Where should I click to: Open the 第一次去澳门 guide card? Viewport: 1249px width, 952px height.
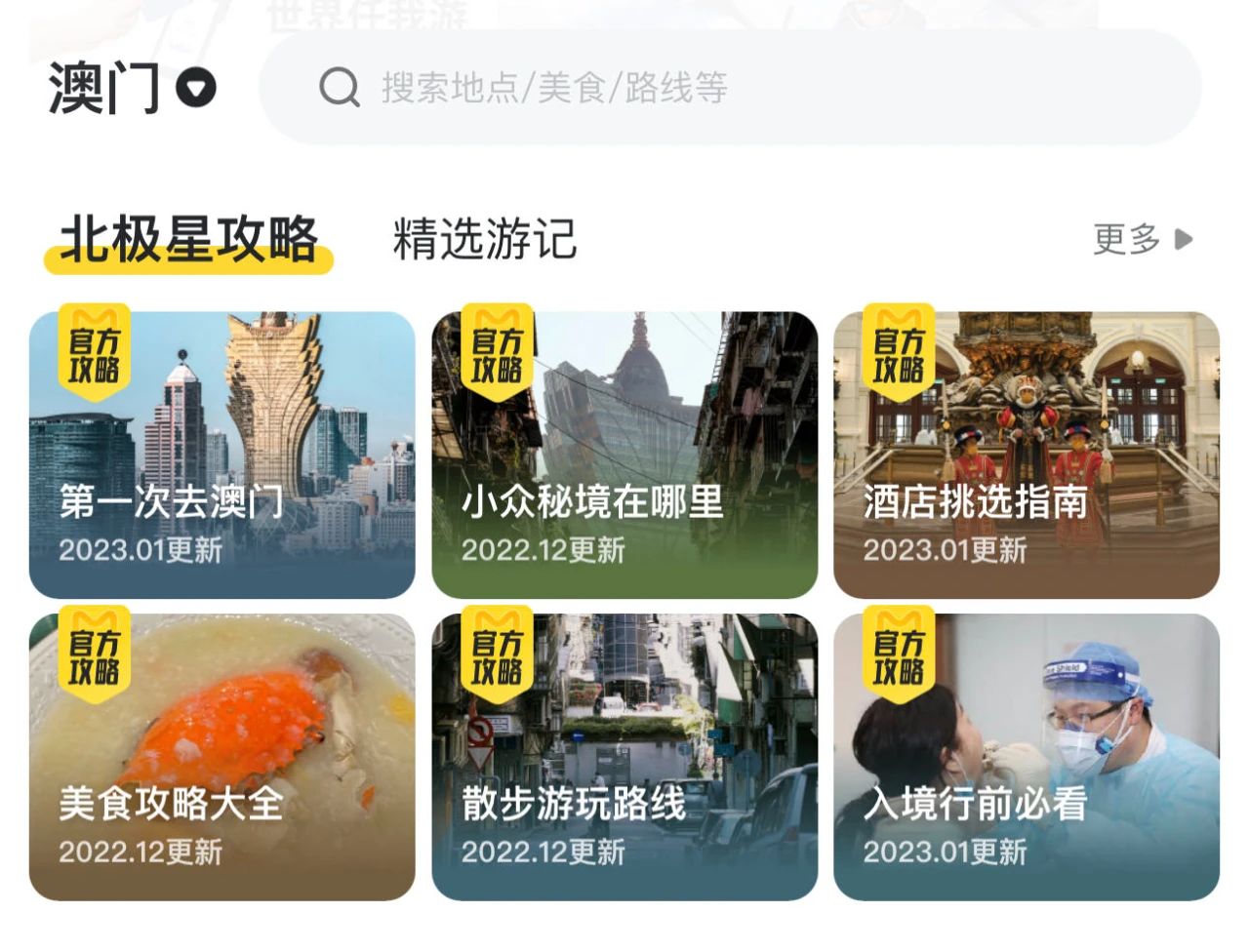pyautogui.click(x=222, y=455)
